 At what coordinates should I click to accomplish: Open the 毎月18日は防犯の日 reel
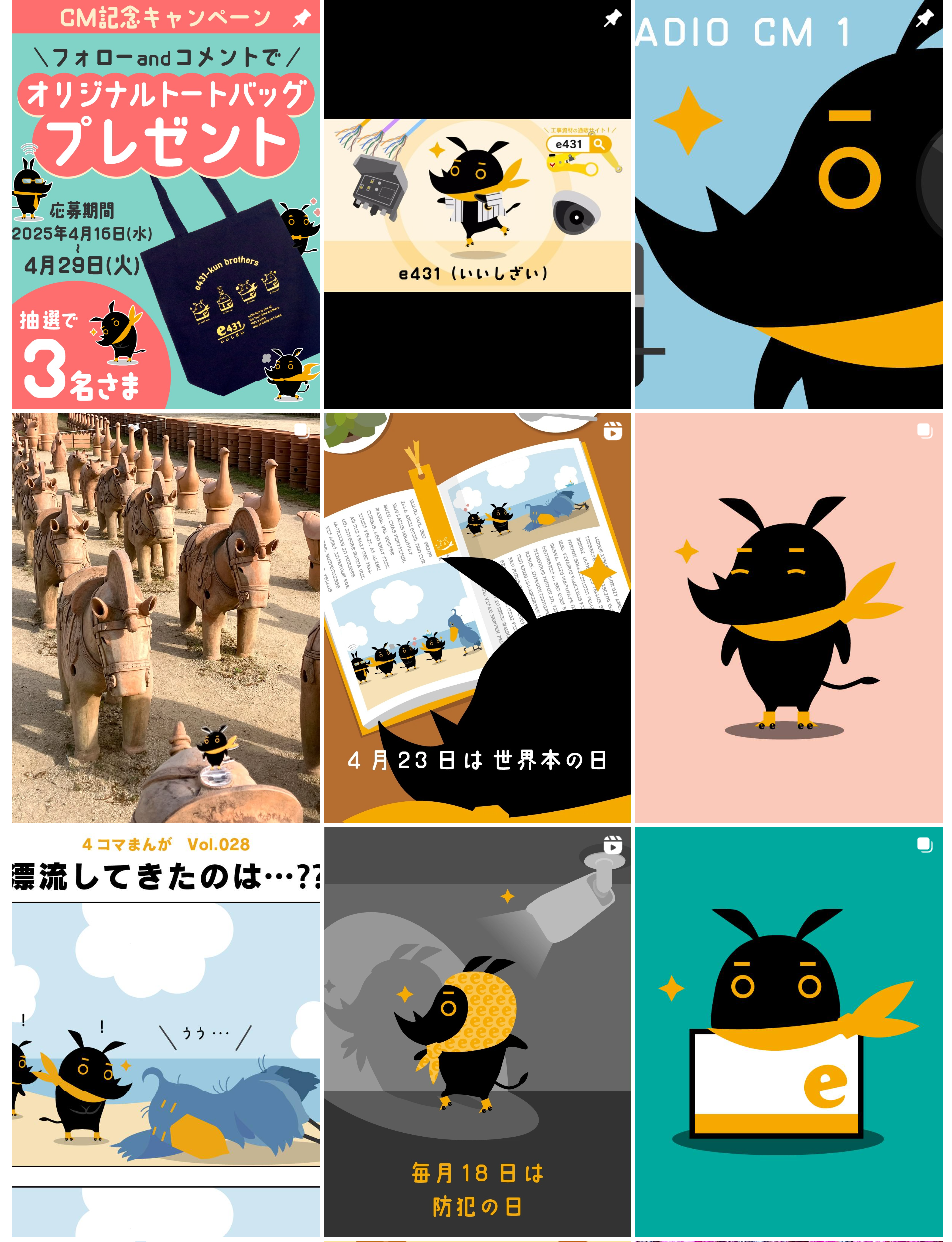[x=477, y=1032]
